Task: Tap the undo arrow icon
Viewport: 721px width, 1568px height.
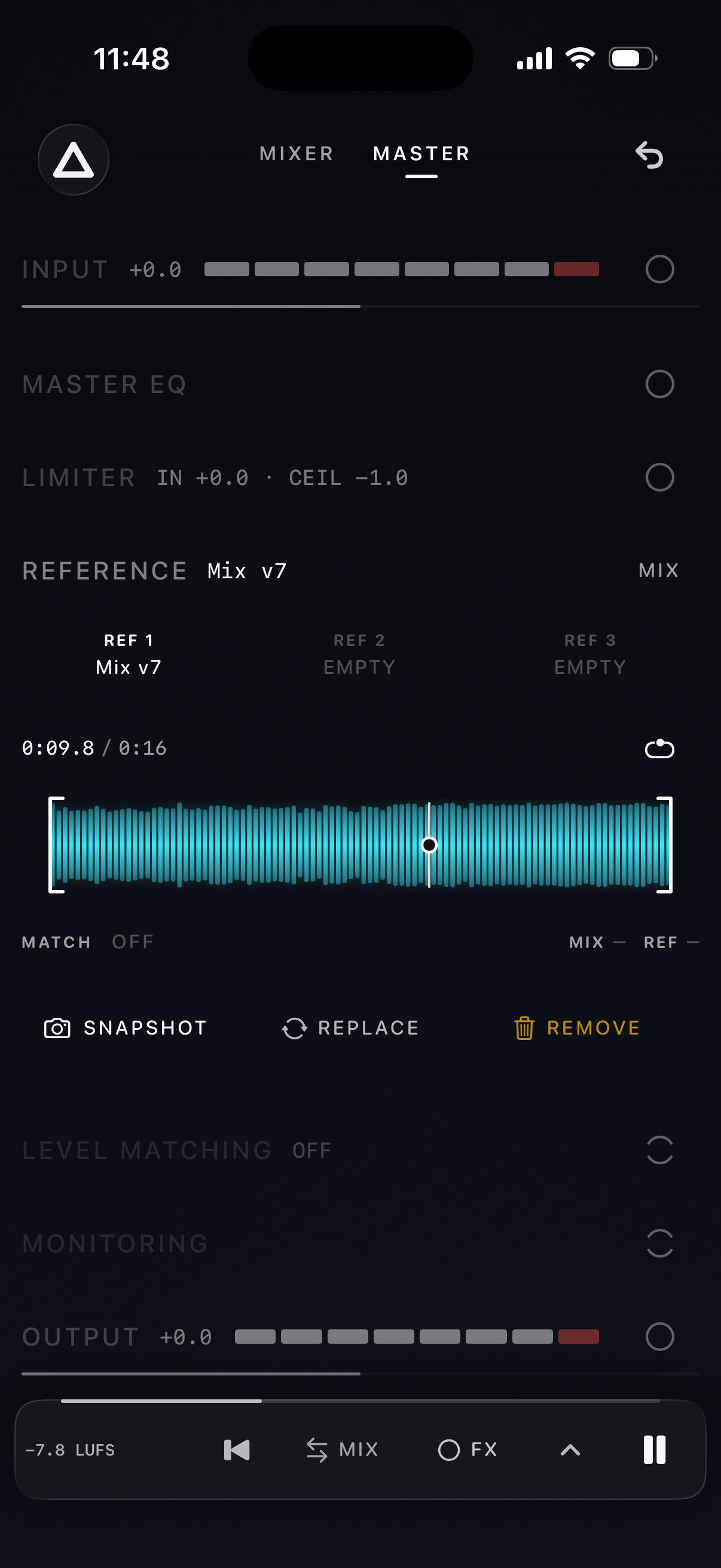Action: pyautogui.click(x=649, y=155)
